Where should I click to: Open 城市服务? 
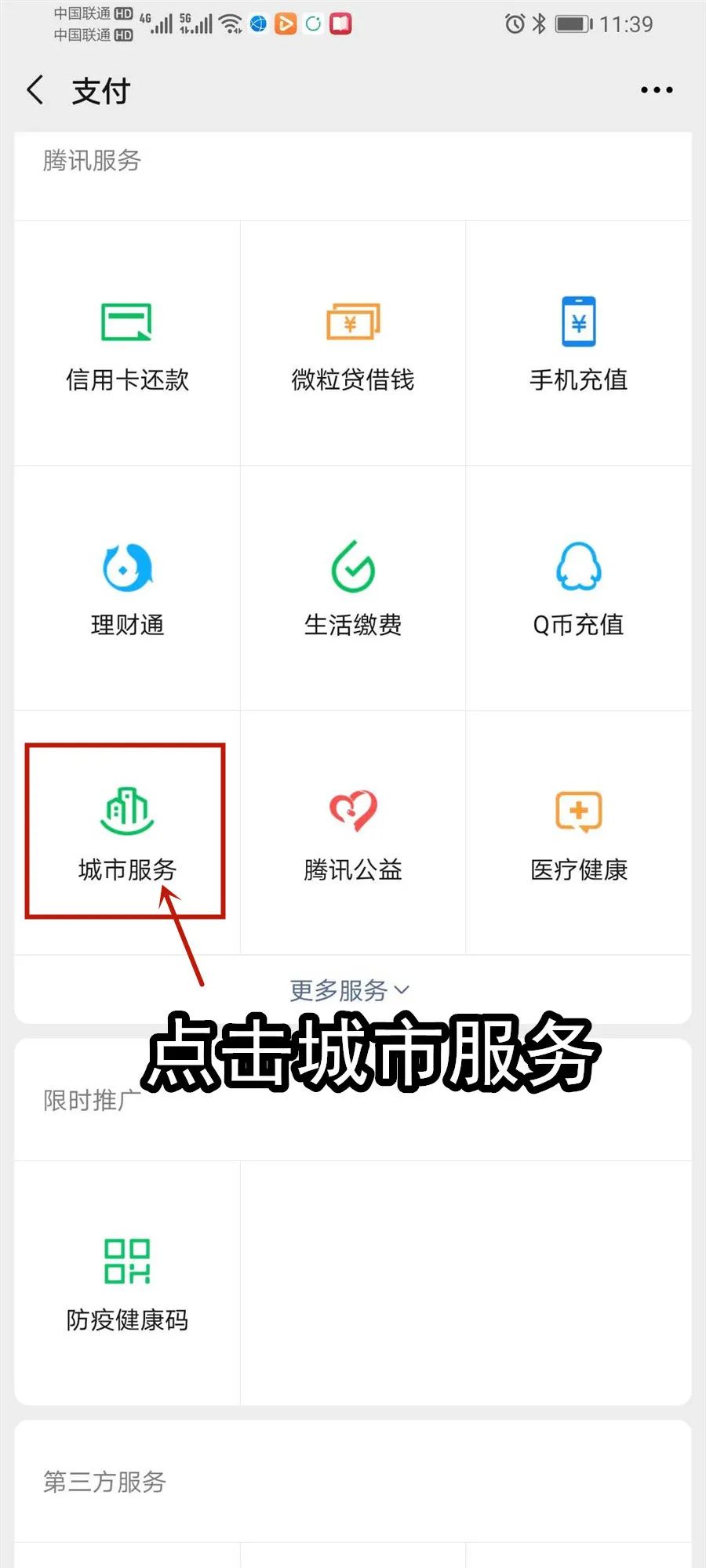127,834
